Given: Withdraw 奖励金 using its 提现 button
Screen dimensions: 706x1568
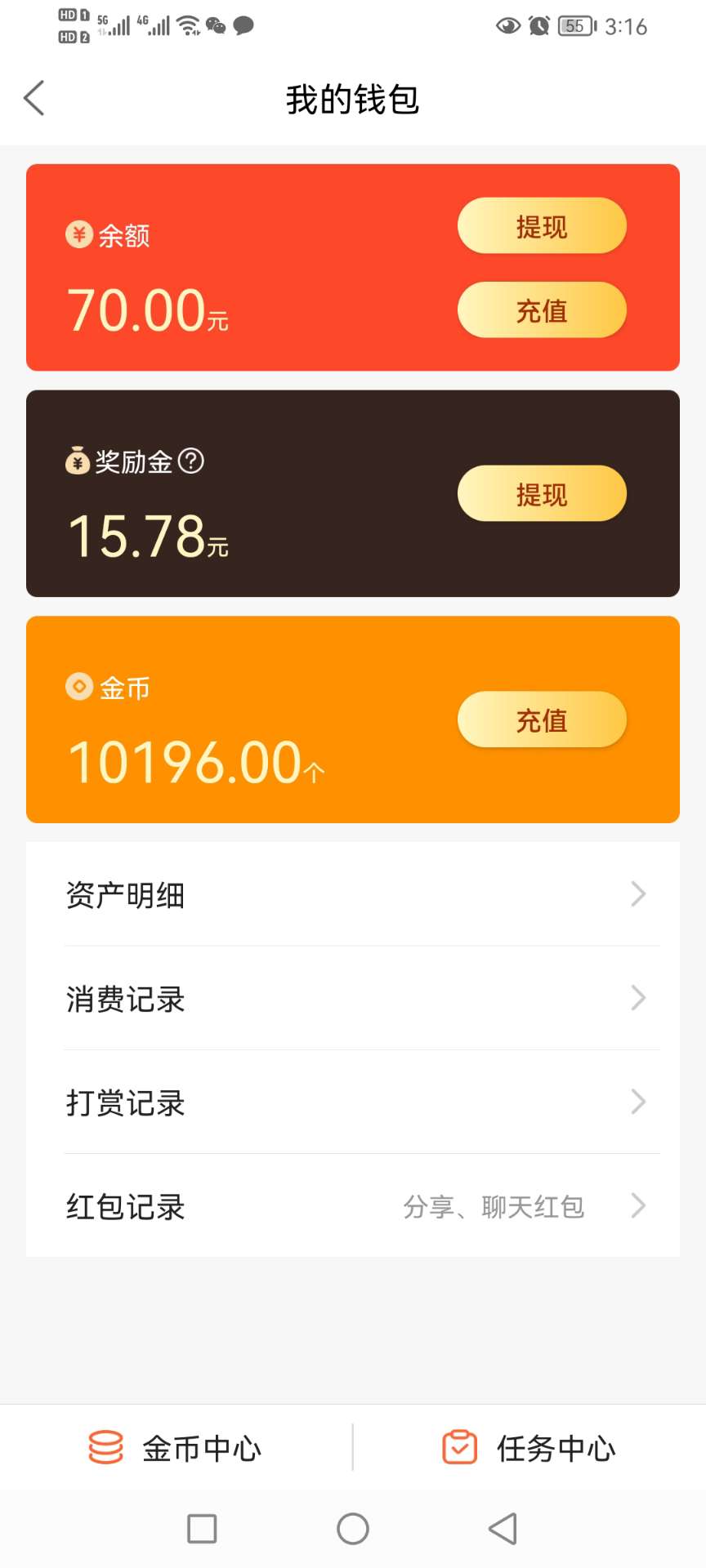Looking at the screenshot, I should click(542, 493).
